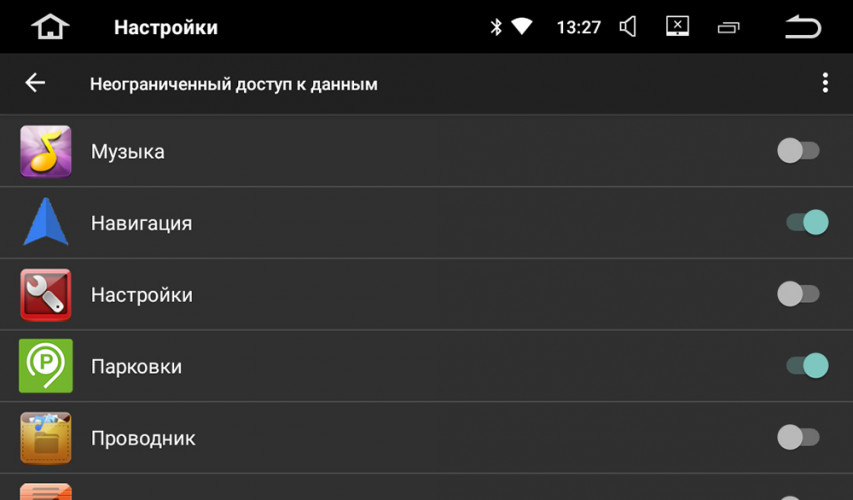Tap the speaker volume icon
The height and width of the screenshot is (500, 853).
pyautogui.click(x=628, y=27)
